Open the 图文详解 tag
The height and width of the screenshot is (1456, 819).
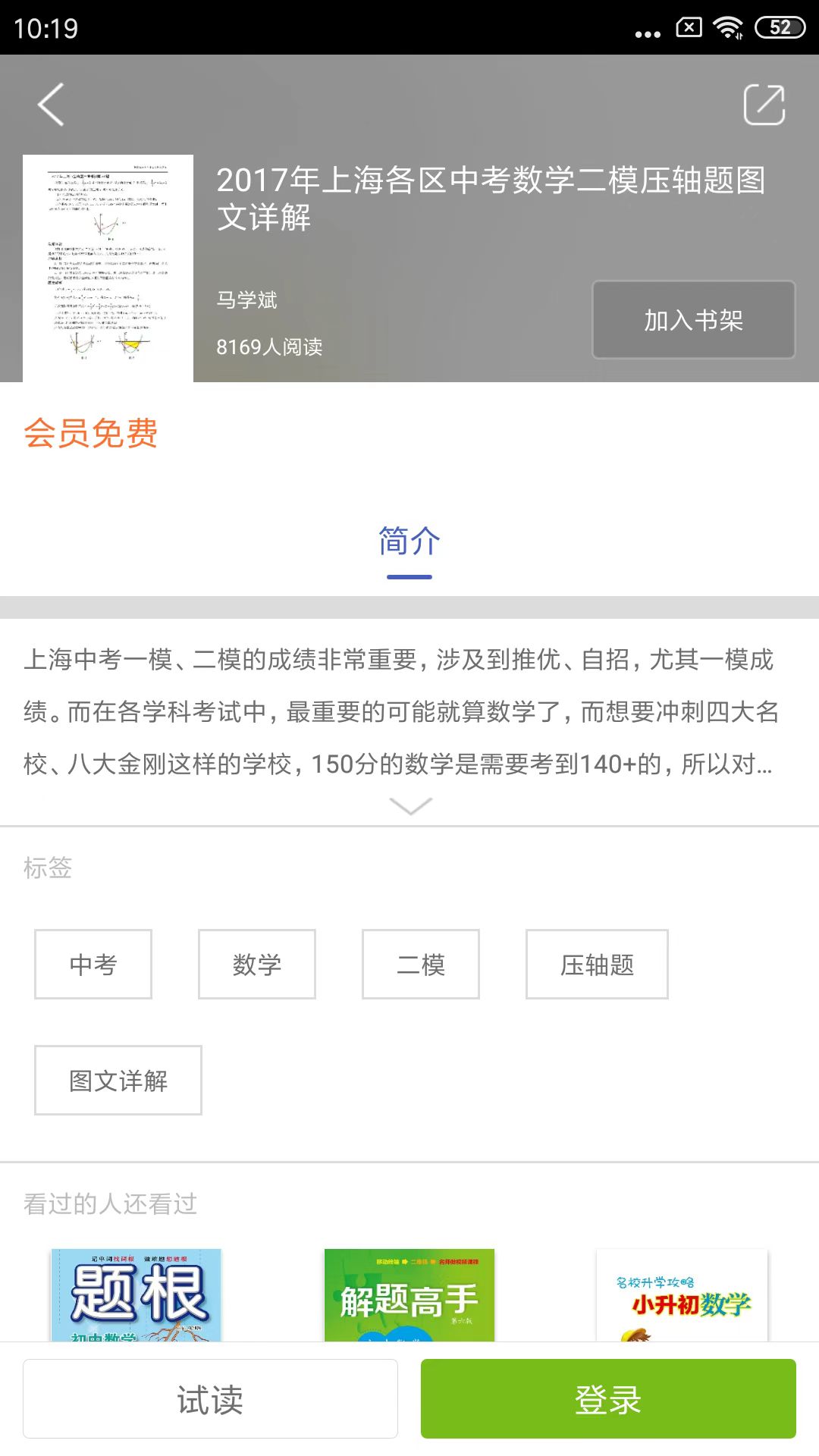tap(118, 1081)
